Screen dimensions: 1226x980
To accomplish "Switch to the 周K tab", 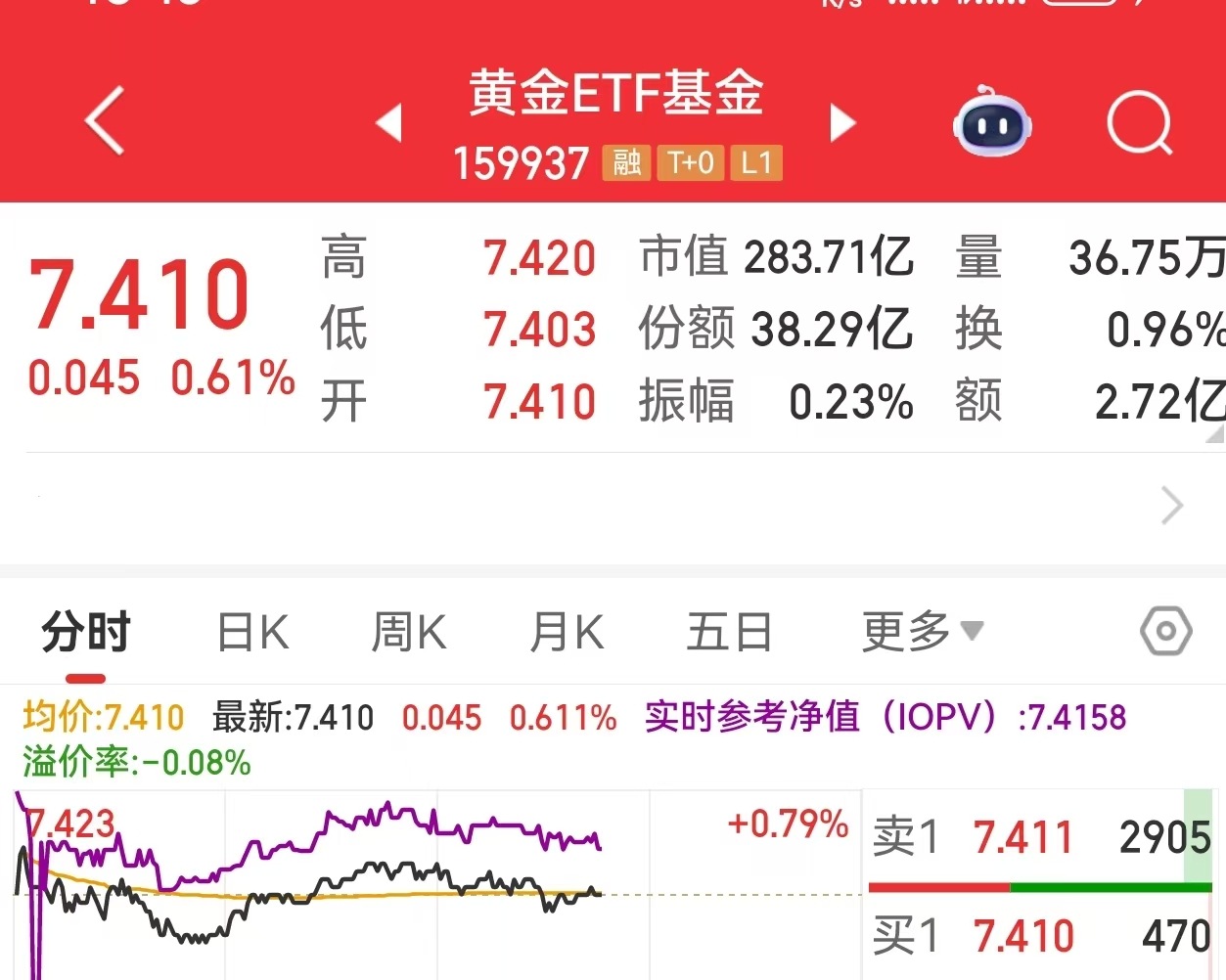I will click(408, 633).
